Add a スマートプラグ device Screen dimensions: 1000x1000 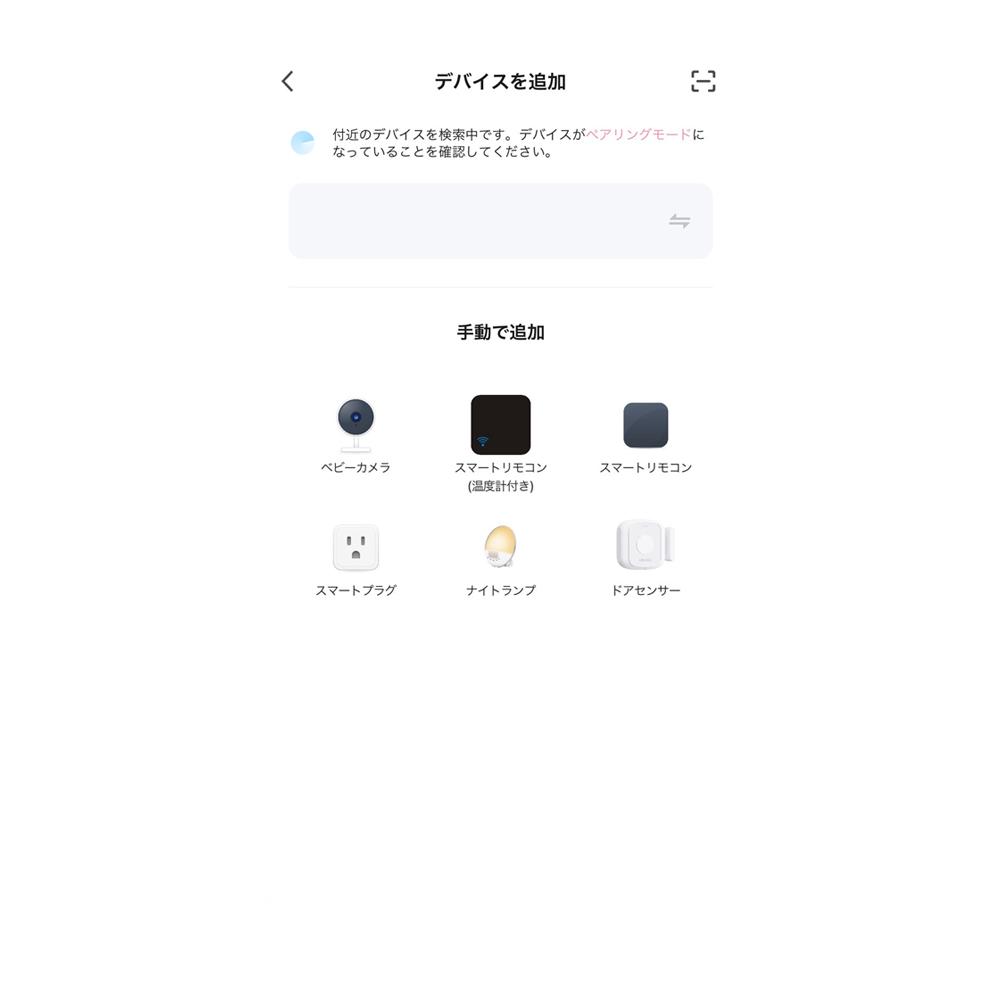pos(356,558)
